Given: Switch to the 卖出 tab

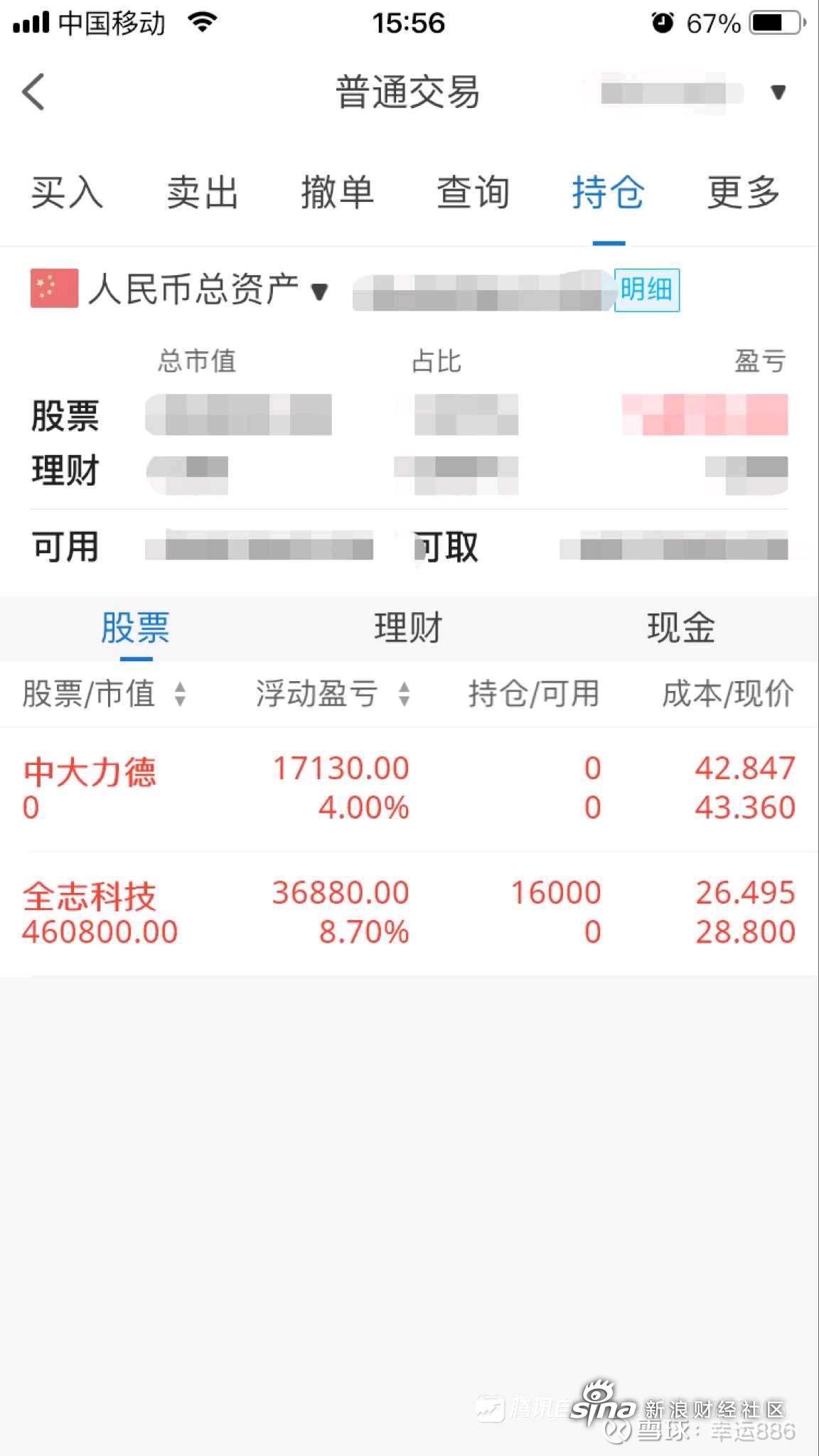Looking at the screenshot, I should point(203,193).
